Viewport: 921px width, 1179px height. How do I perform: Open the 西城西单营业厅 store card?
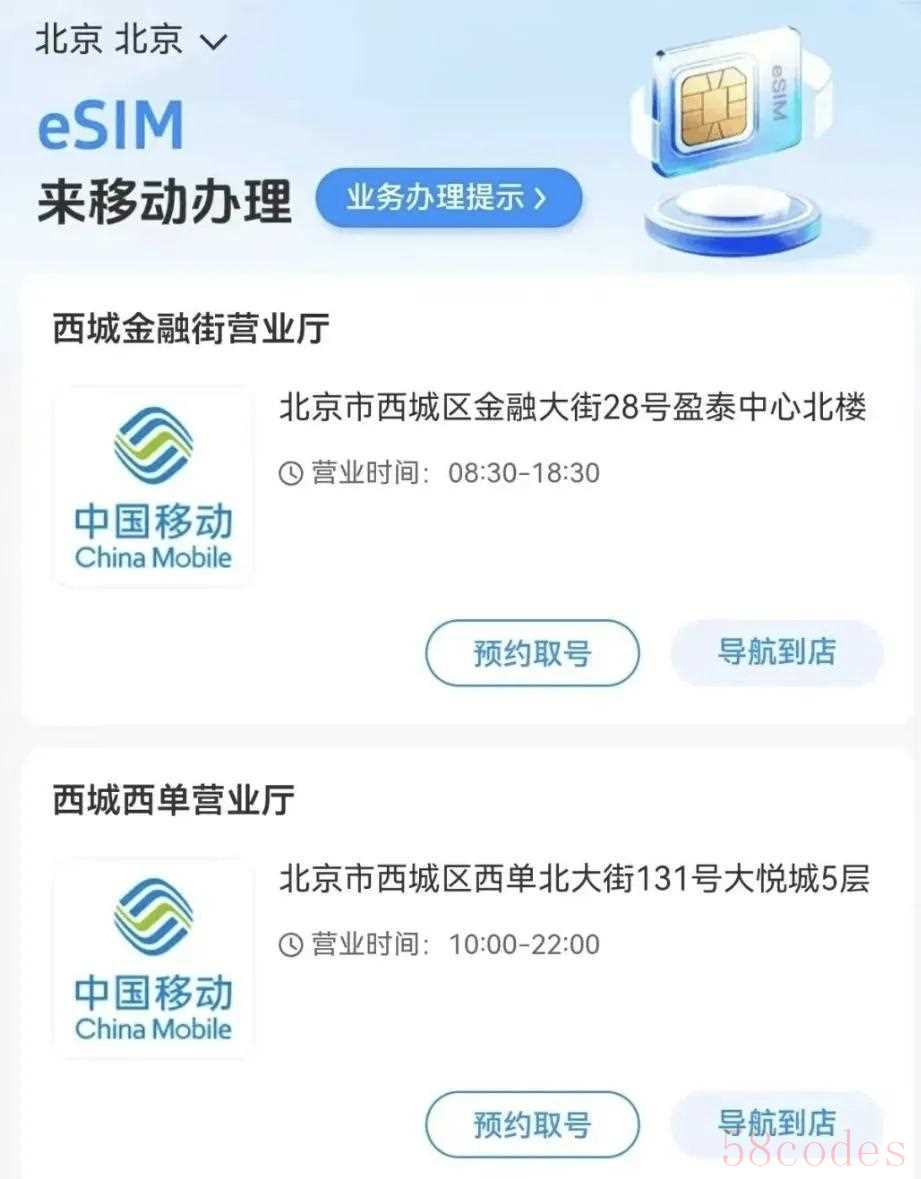174,800
